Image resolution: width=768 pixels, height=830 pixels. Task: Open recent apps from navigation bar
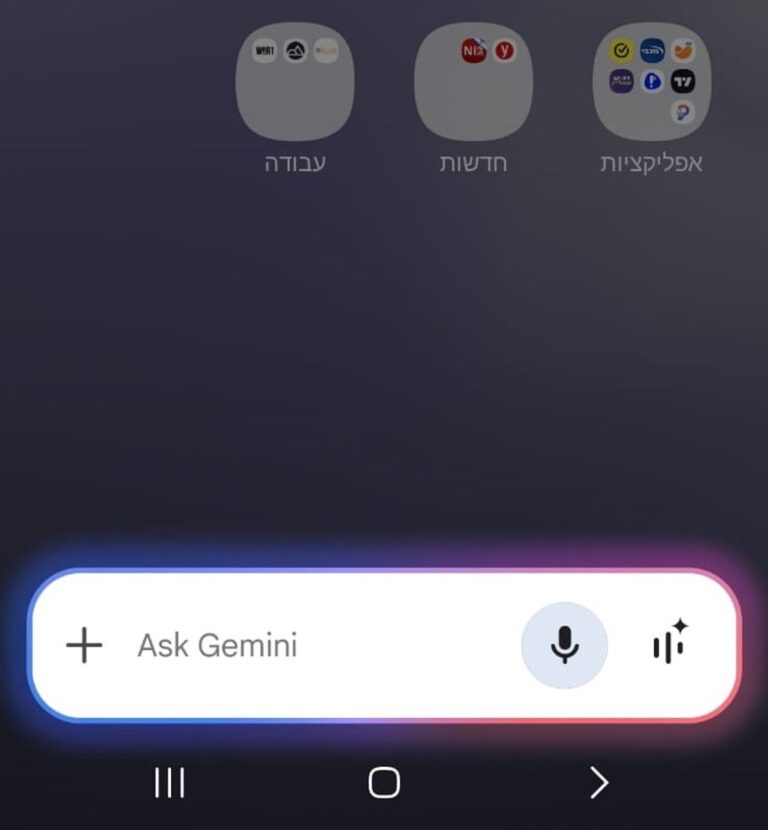coord(170,783)
